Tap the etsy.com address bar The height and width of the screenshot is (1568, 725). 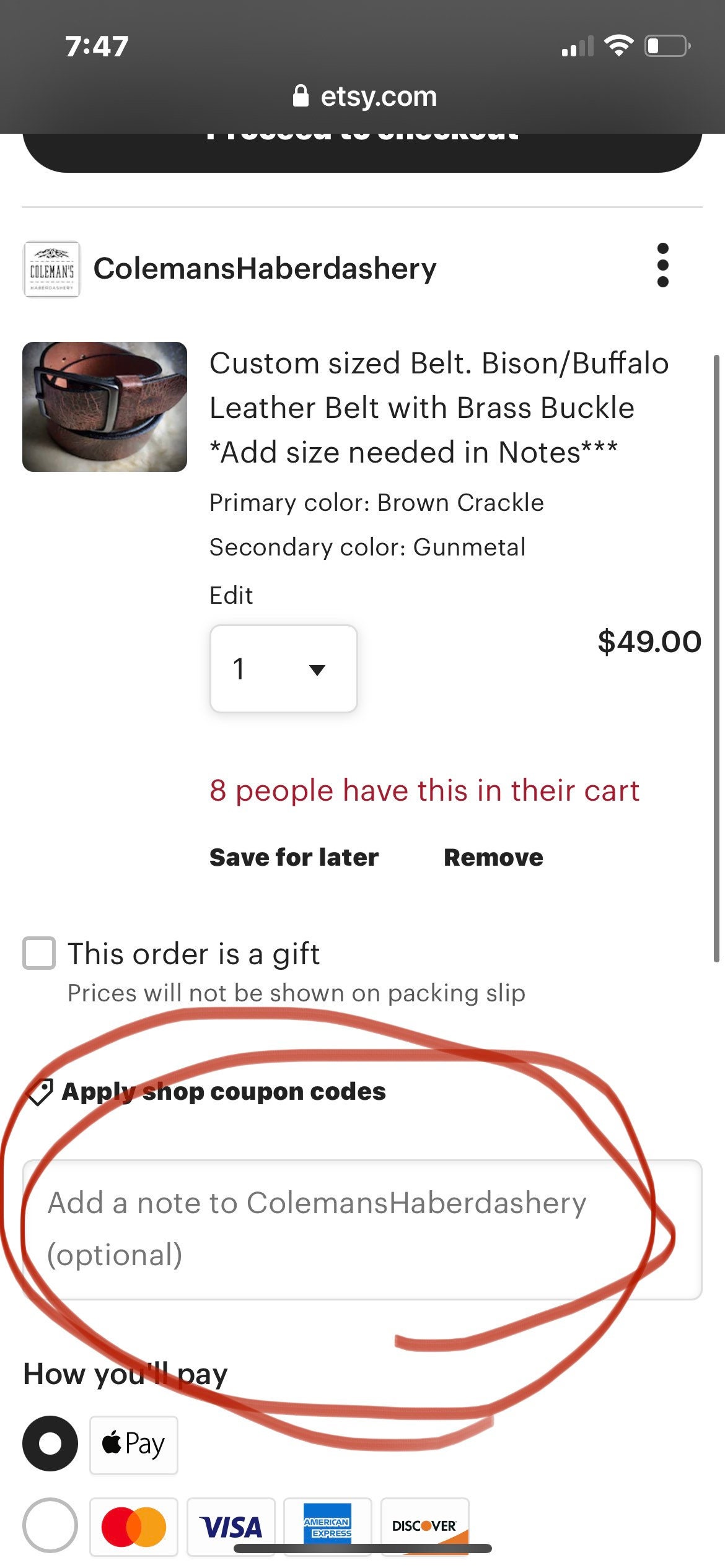point(364,97)
